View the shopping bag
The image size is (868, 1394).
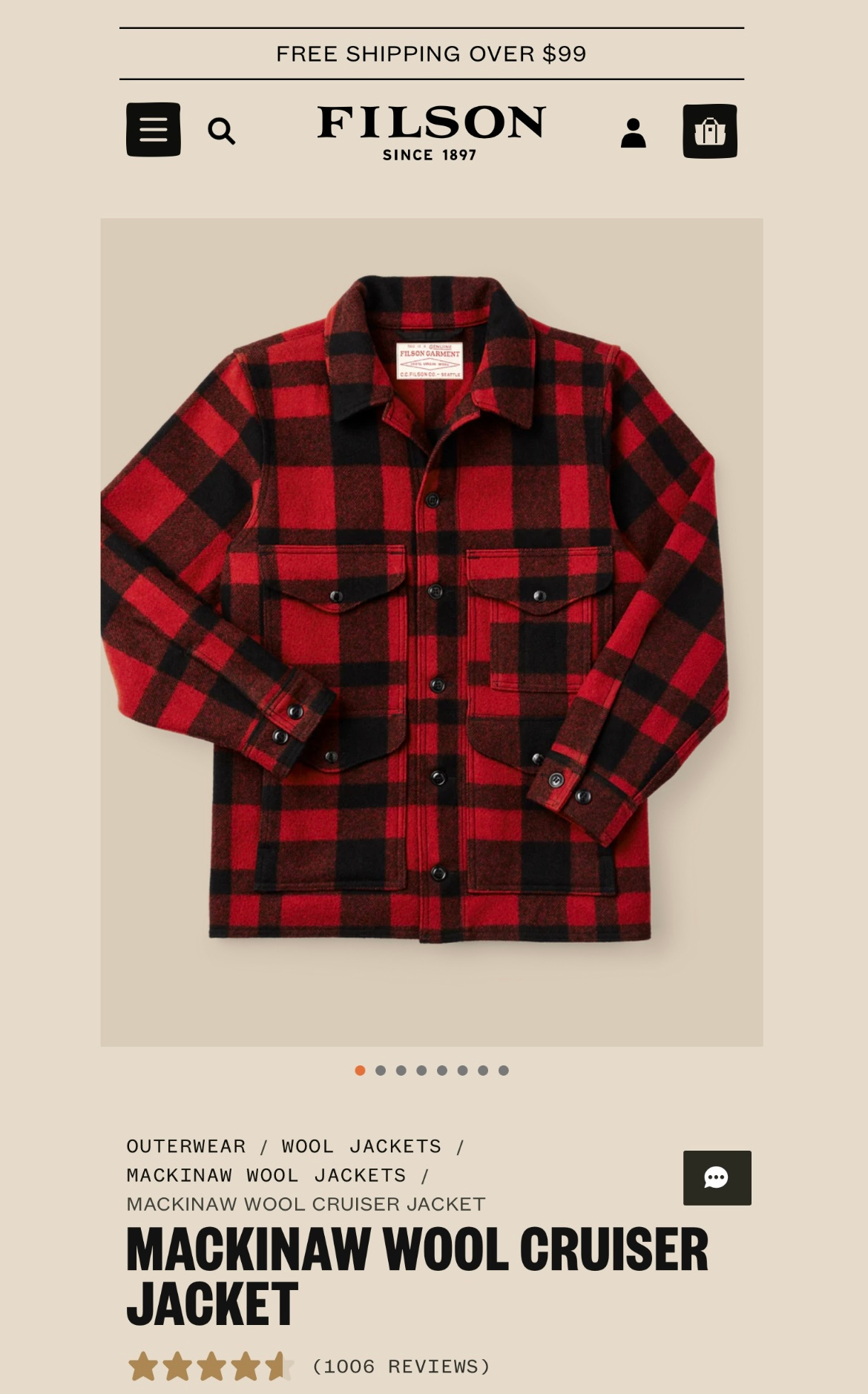[709, 131]
